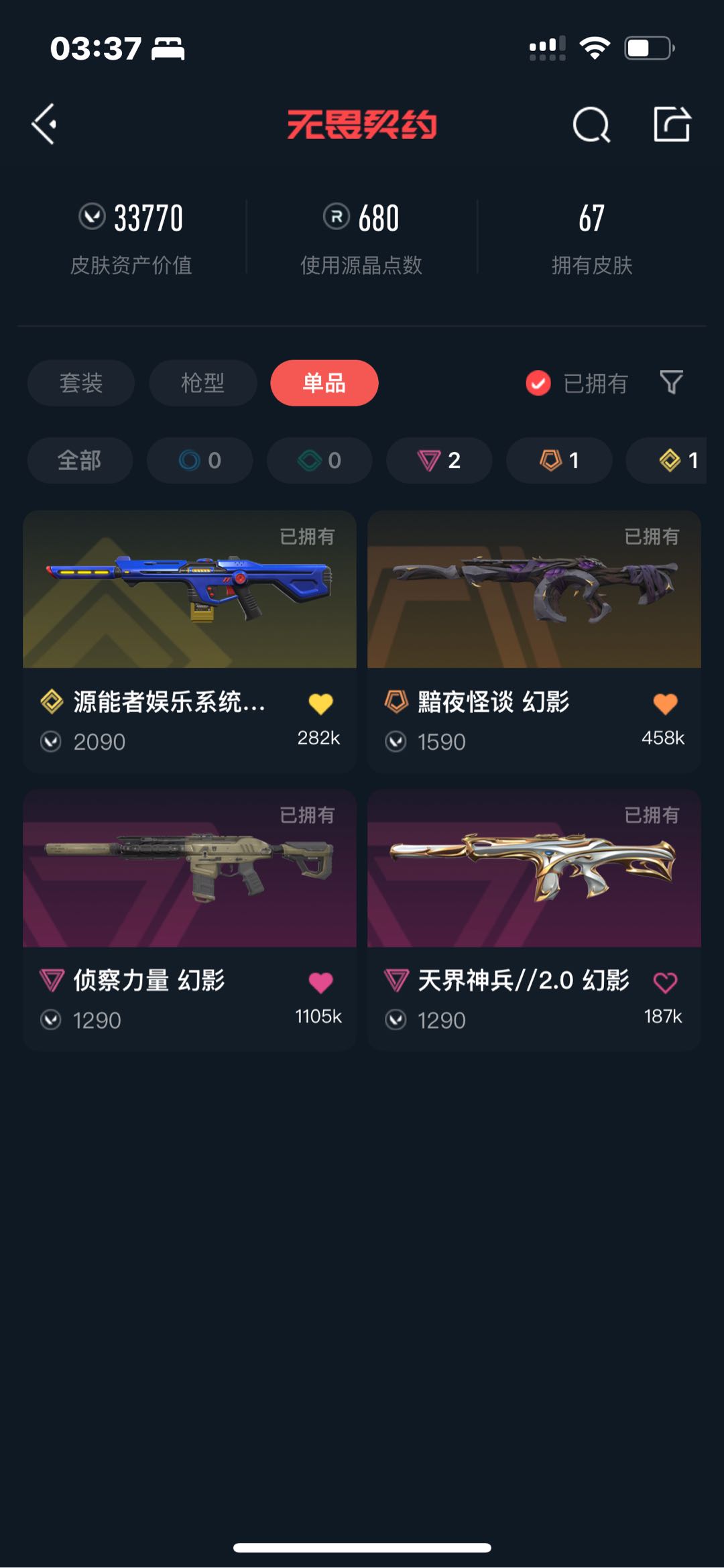Like the 天界神兵//2.0 幻影 skin
The image size is (724, 1568).
click(664, 983)
